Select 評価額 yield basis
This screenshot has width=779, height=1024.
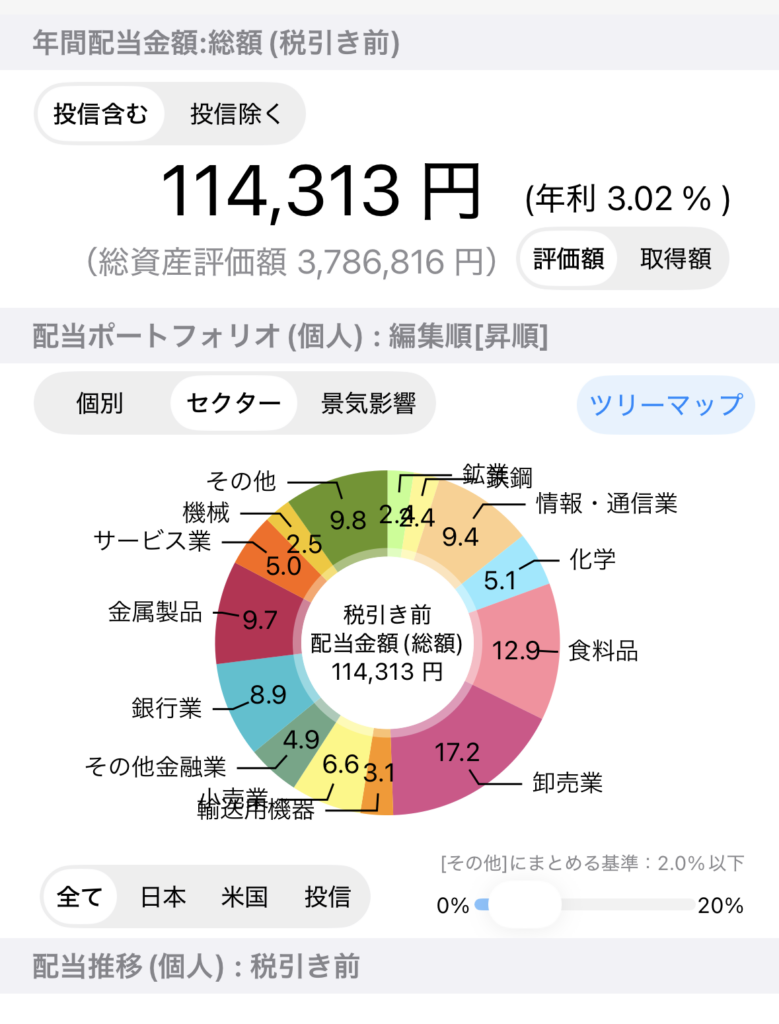tap(568, 259)
